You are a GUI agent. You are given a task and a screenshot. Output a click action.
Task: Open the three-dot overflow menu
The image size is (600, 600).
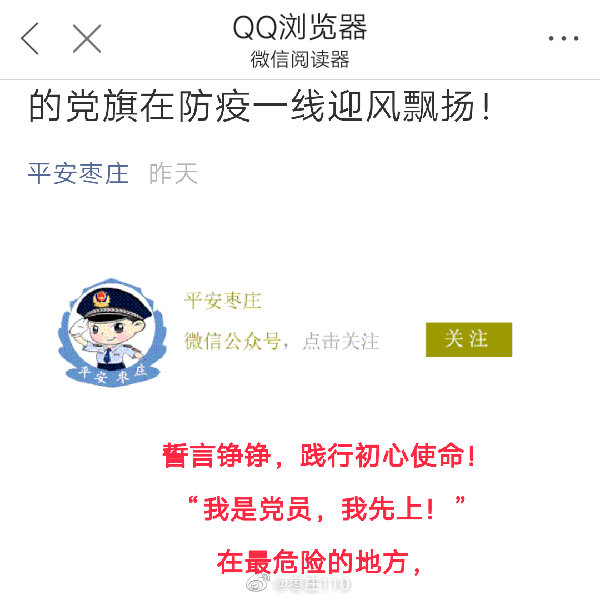(x=563, y=39)
